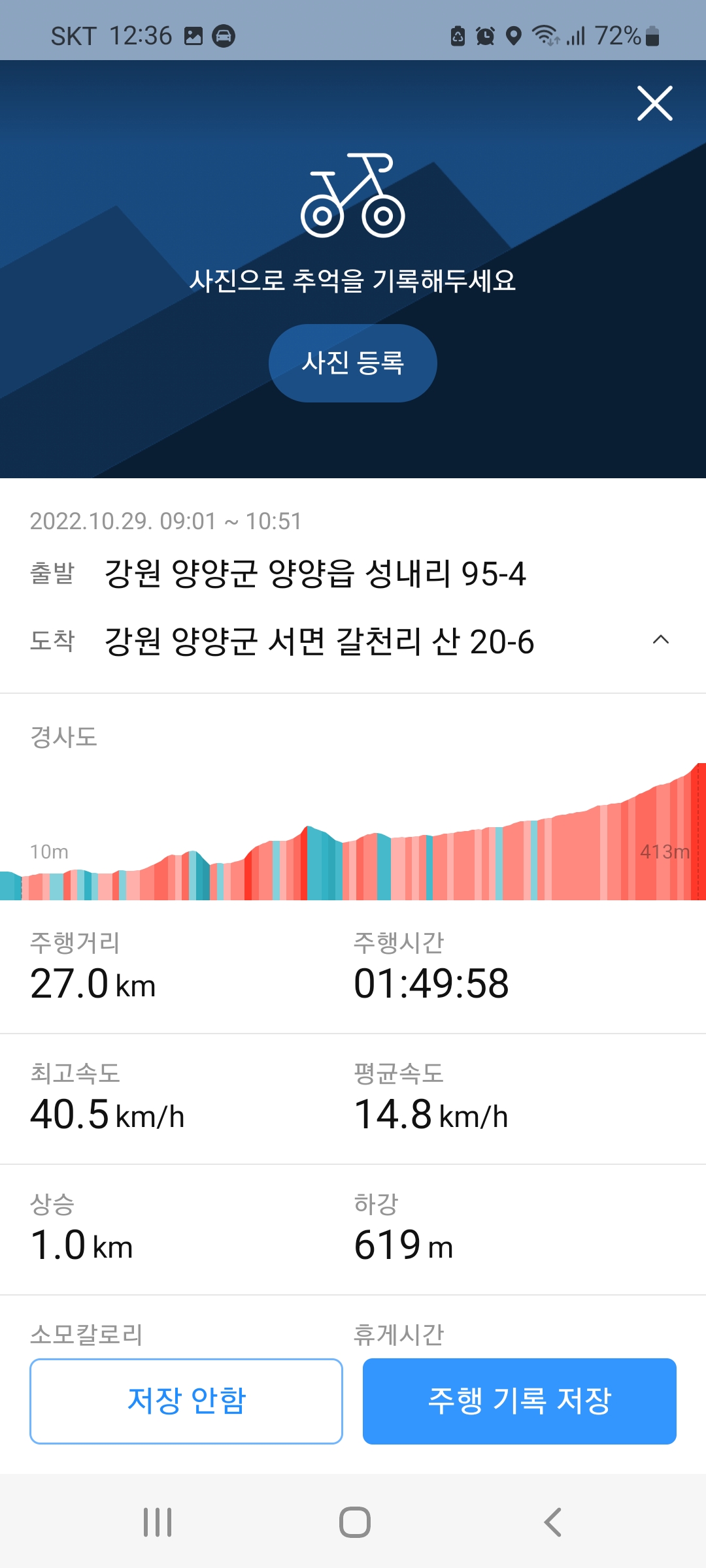Close the ride summary screen
706x1568 pixels.
[x=655, y=103]
